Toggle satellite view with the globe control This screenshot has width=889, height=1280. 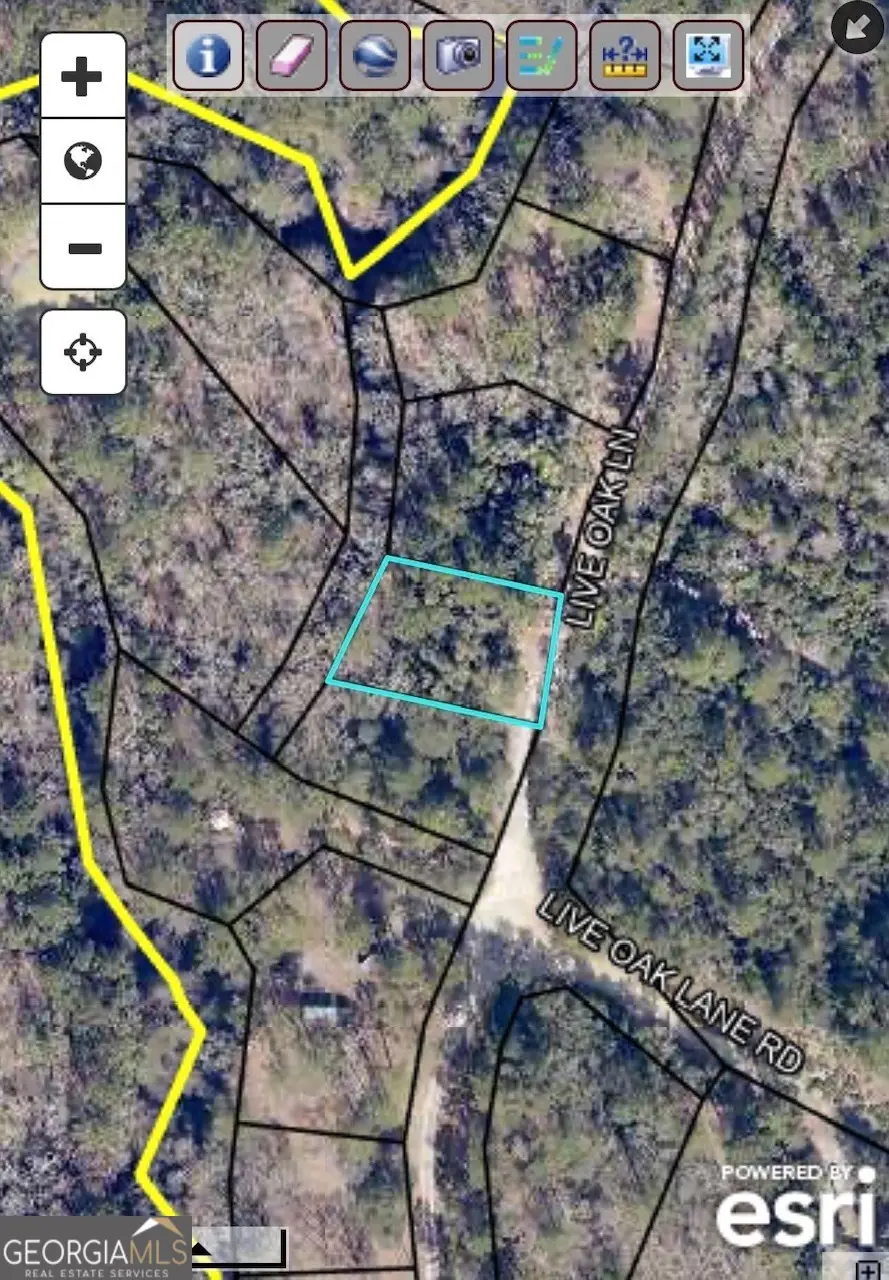click(x=83, y=162)
